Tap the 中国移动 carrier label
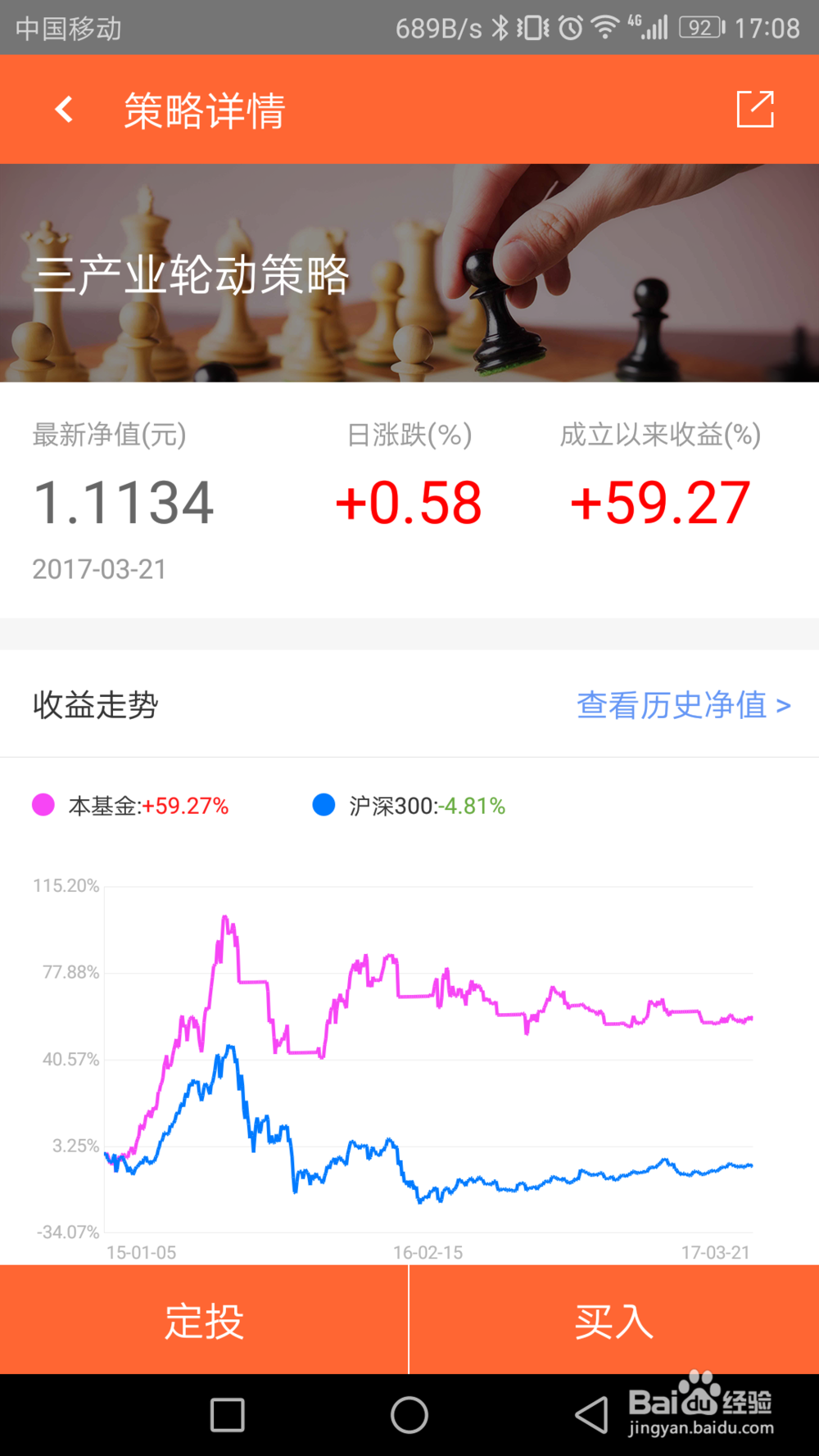The image size is (819, 1456). tap(66, 27)
